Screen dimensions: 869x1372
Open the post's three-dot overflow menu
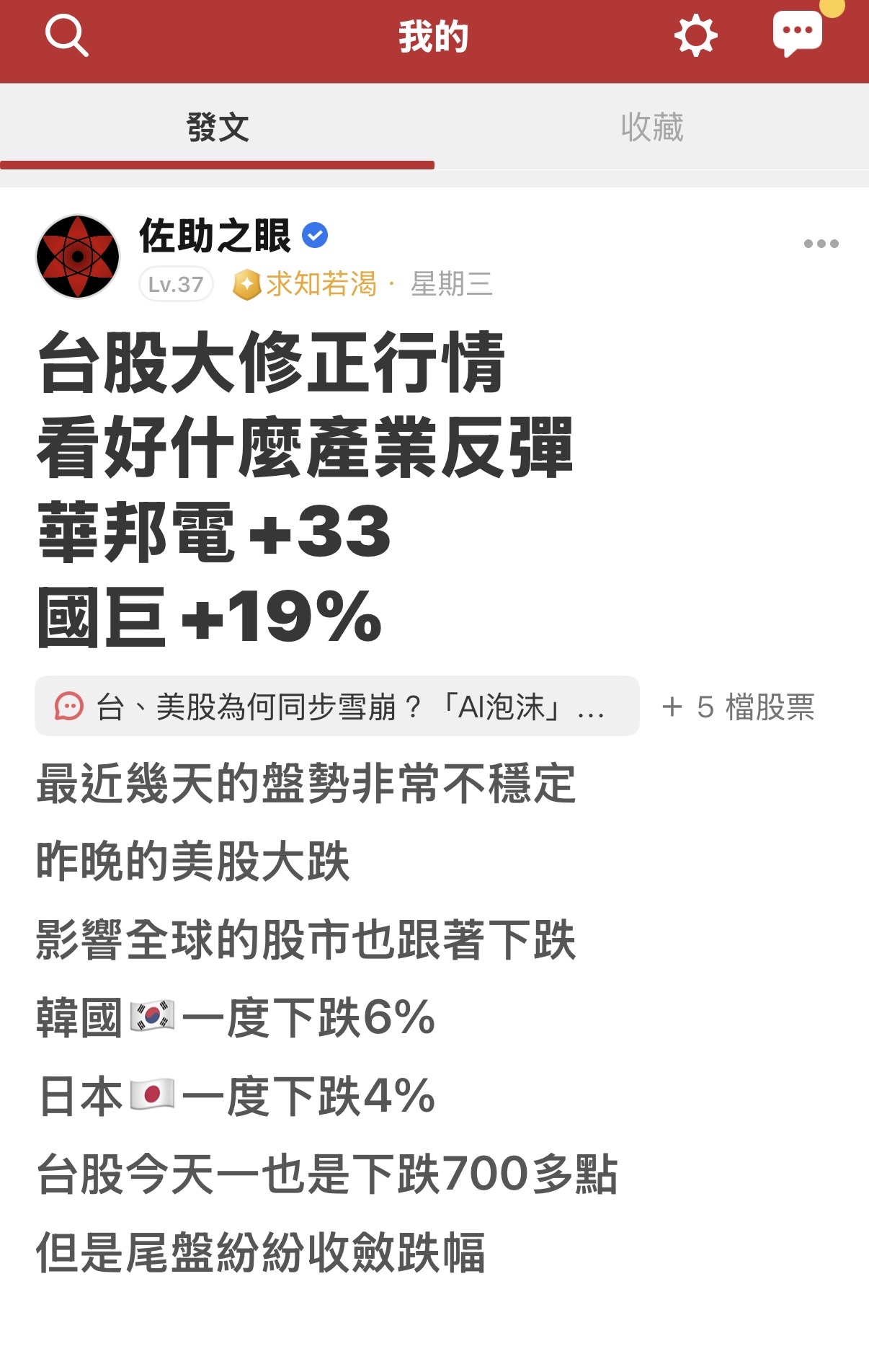click(x=821, y=244)
